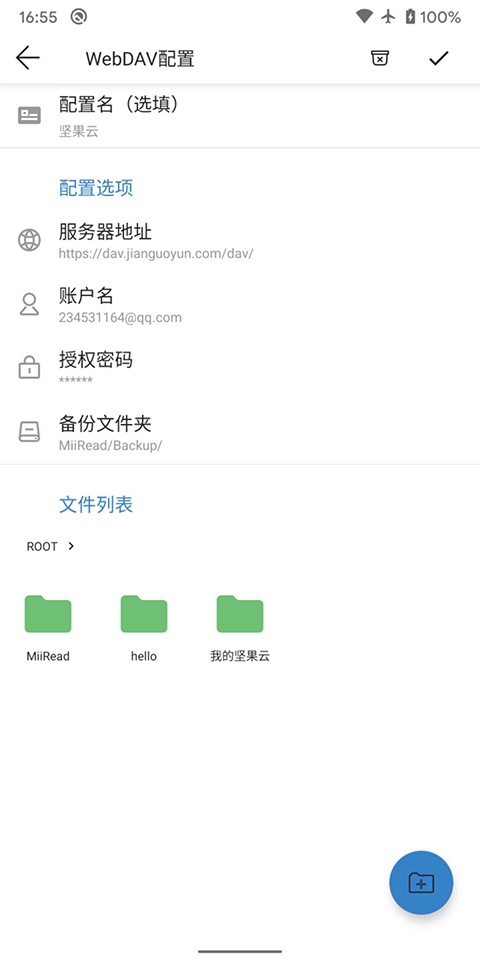Edit the 授权密码 row
This screenshot has height=960, width=480.
point(240,368)
